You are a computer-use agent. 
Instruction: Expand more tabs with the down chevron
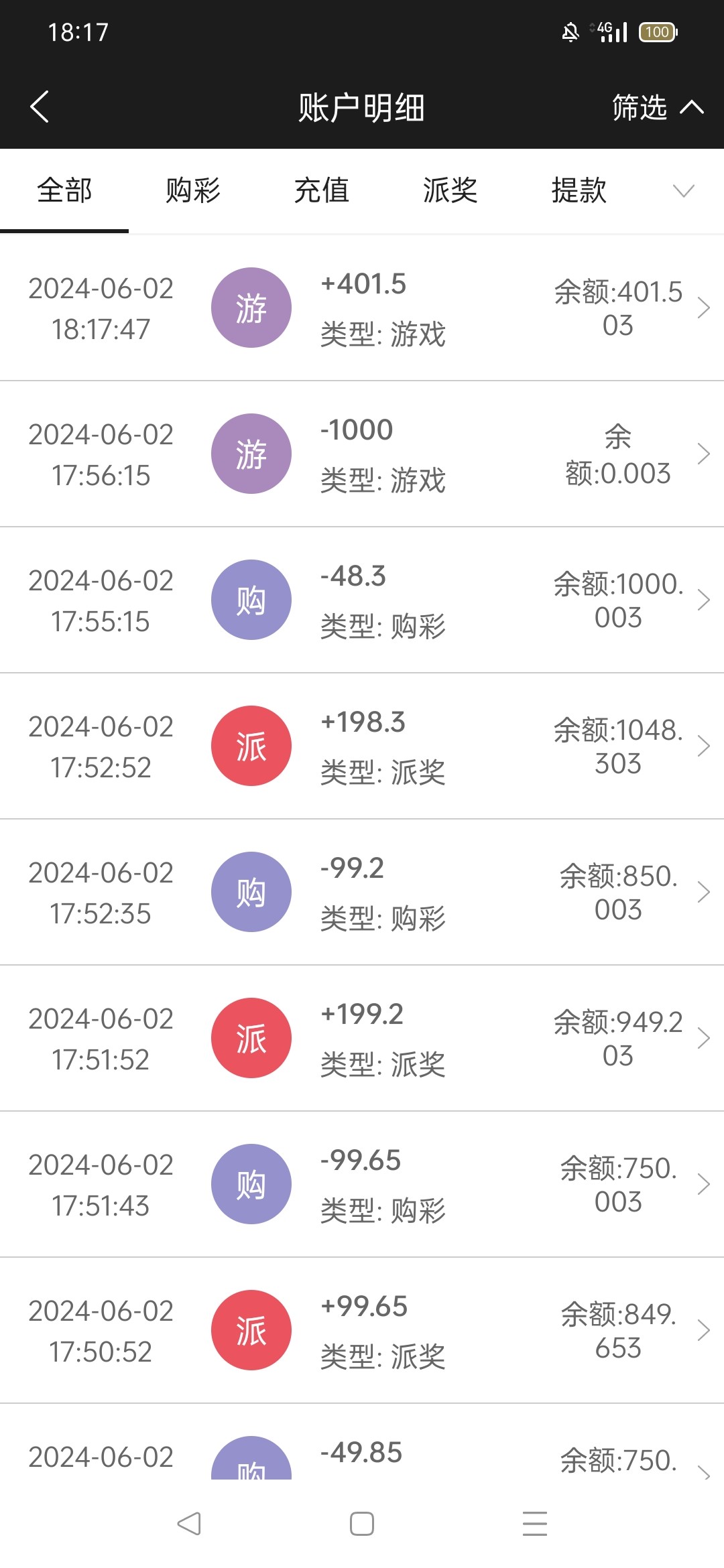(x=683, y=191)
